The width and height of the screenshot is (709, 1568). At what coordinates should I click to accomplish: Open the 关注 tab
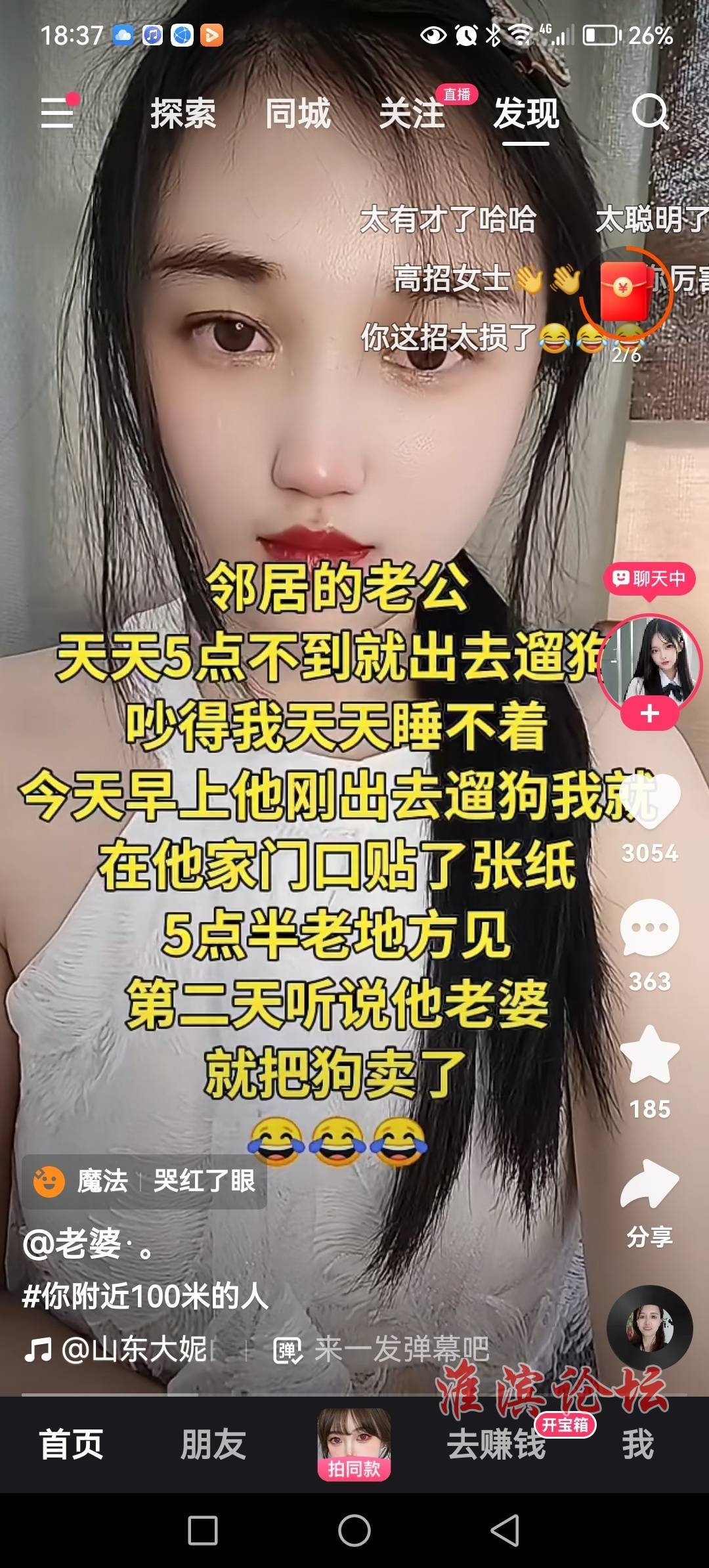[x=412, y=113]
